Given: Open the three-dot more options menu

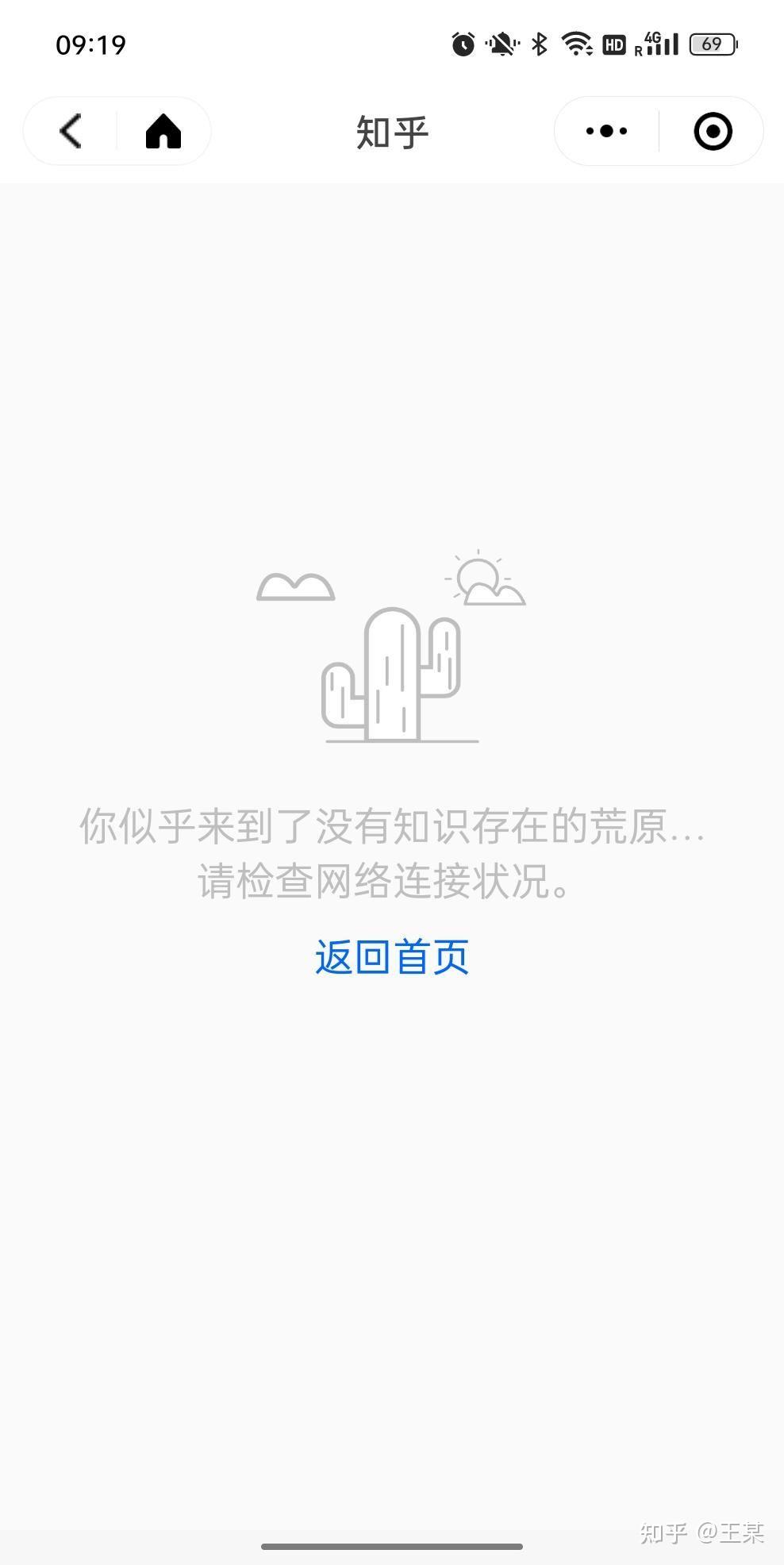Looking at the screenshot, I should coord(607,131).
